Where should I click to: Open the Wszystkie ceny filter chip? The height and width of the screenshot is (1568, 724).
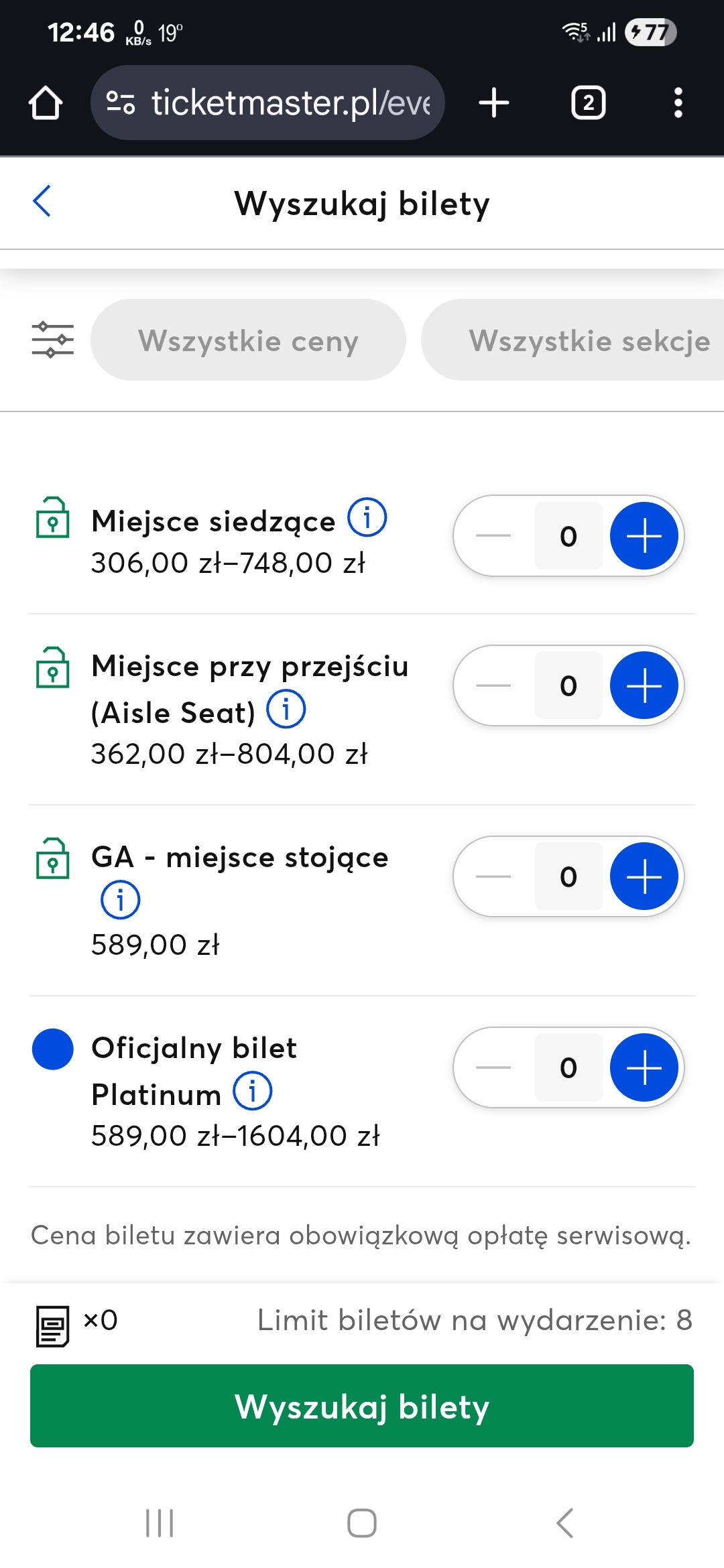point(248,340)
